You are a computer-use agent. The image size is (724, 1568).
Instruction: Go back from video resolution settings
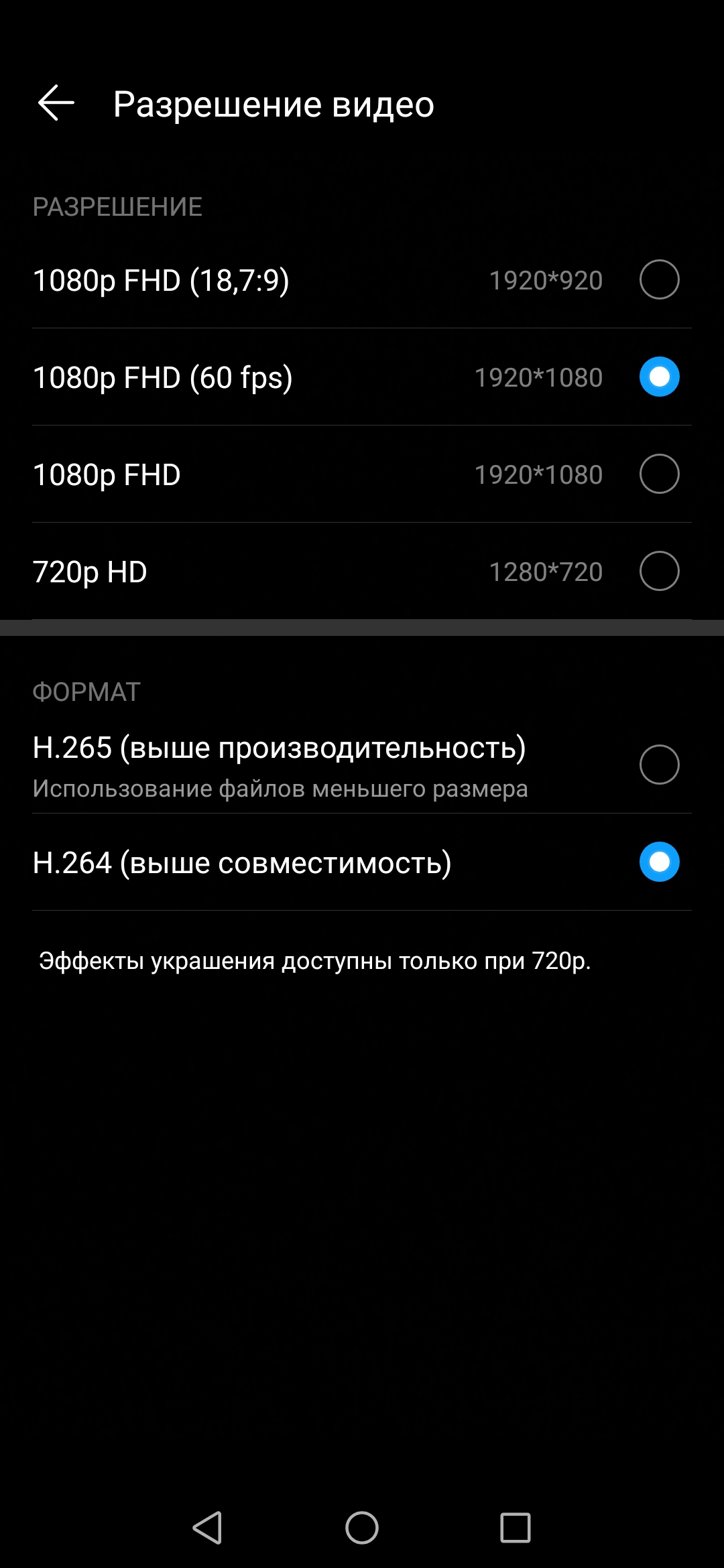[56, 104]
